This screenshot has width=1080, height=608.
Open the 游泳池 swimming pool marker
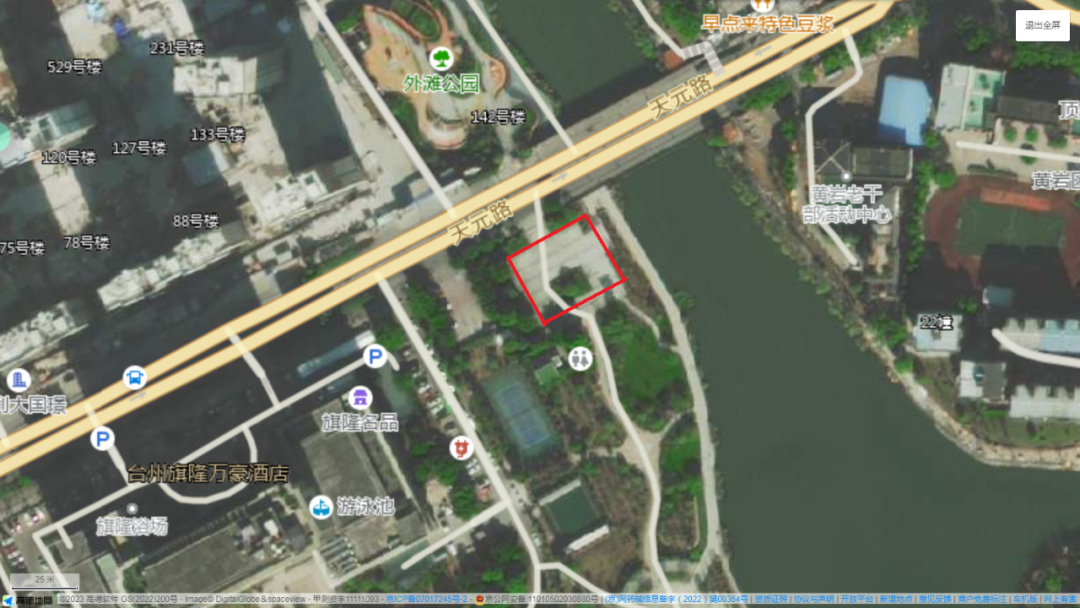point(321,507)
